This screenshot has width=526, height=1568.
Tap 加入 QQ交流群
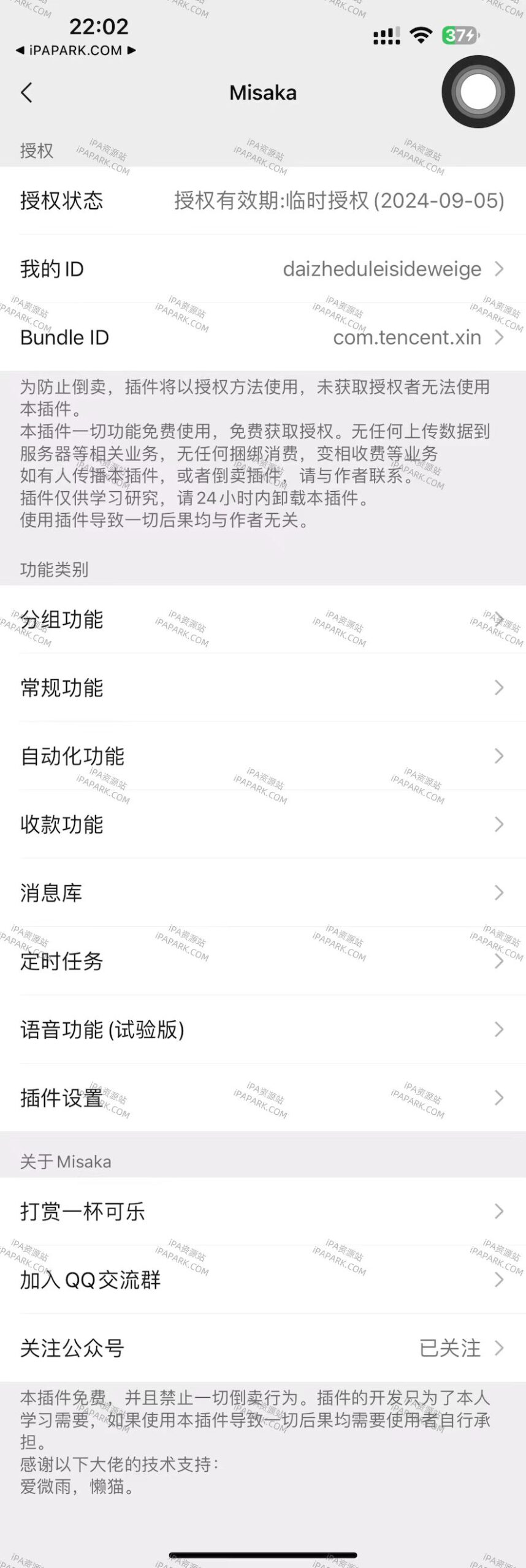[262, 1280]
